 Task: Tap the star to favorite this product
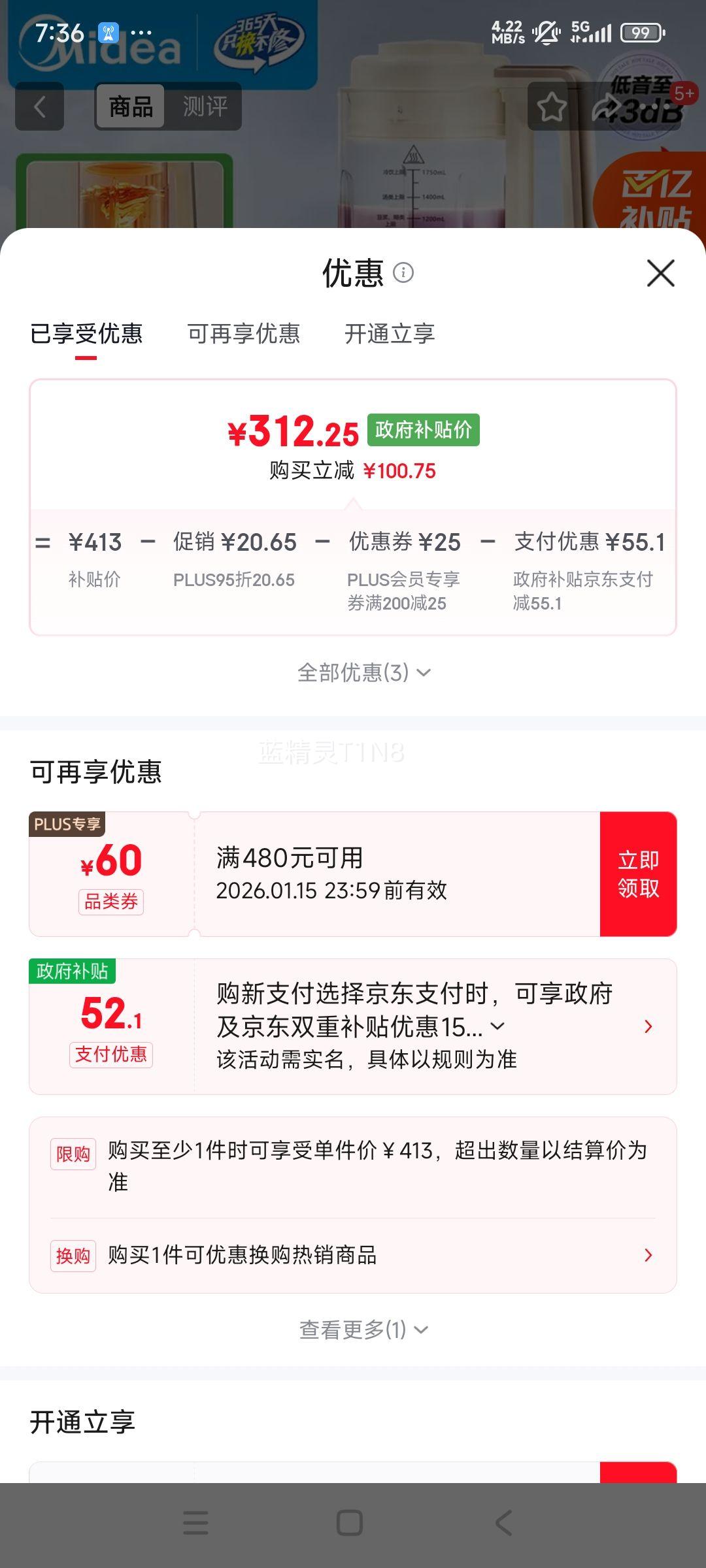coord(552,107)
